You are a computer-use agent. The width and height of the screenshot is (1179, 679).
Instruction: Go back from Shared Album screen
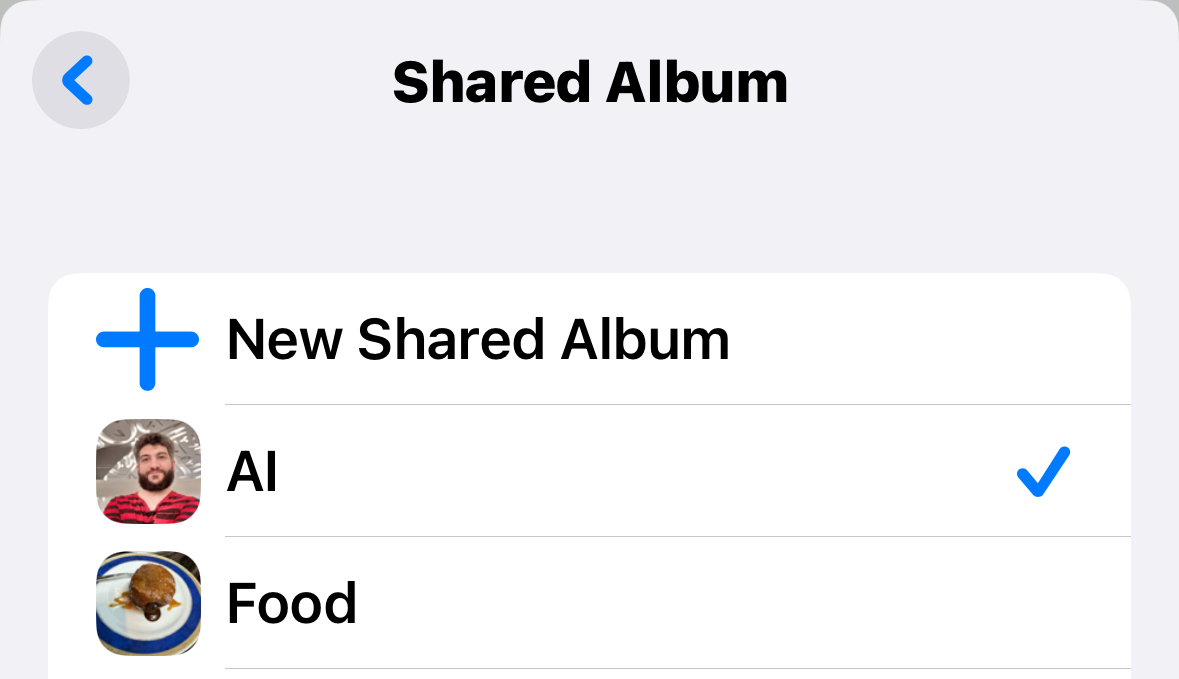click(x=80, y=81)
